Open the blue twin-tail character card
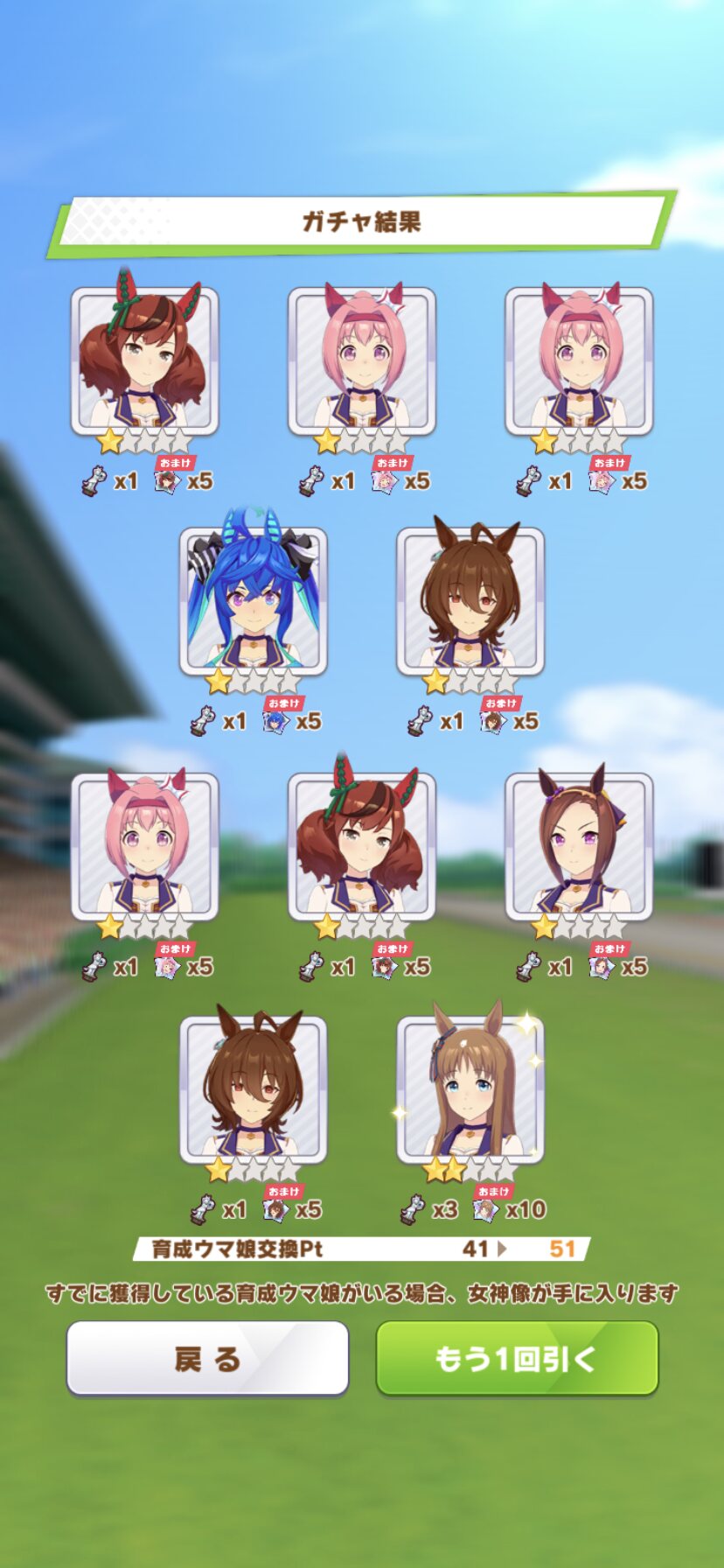Screen dimensions: 724x1568 click(254, 602)
